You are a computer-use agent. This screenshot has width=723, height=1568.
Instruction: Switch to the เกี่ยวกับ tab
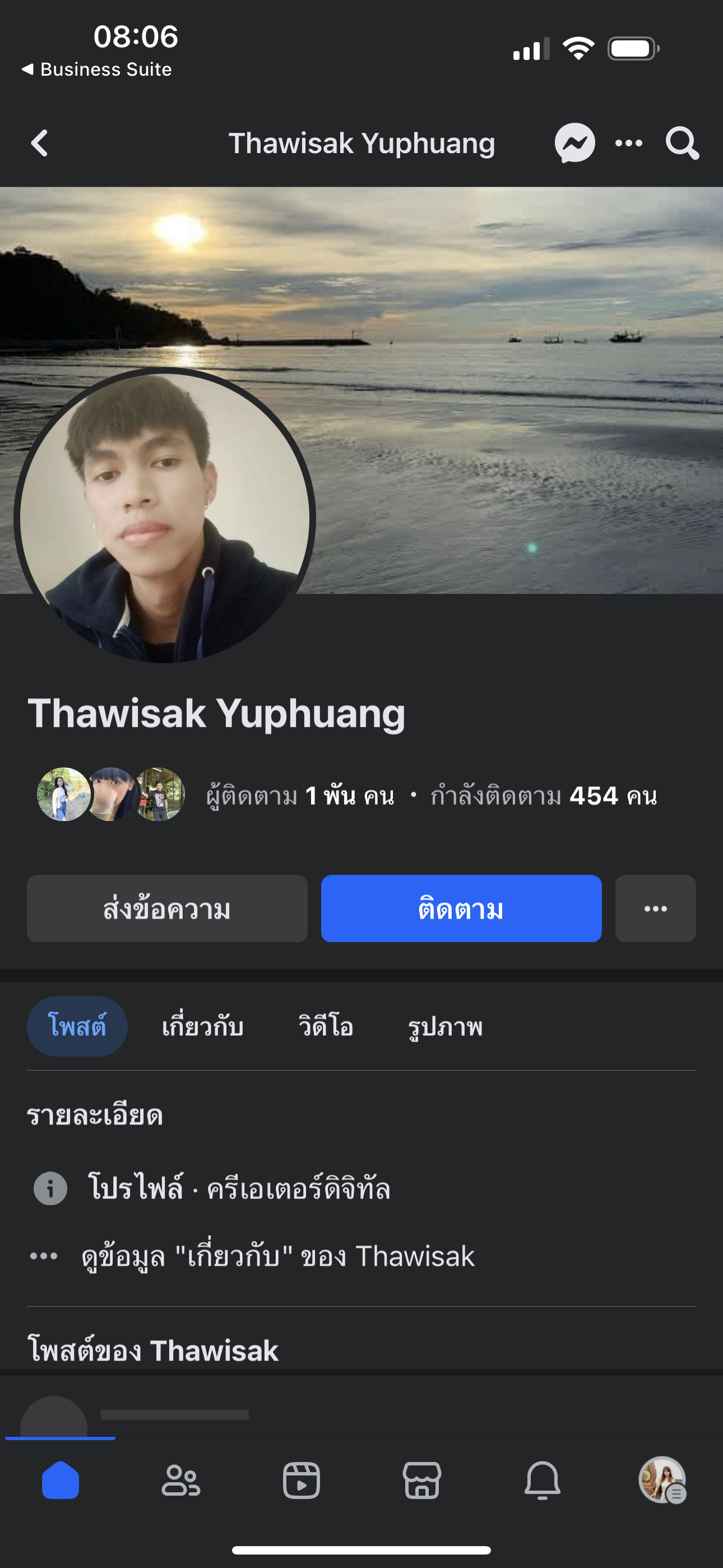pos(203,1026)
